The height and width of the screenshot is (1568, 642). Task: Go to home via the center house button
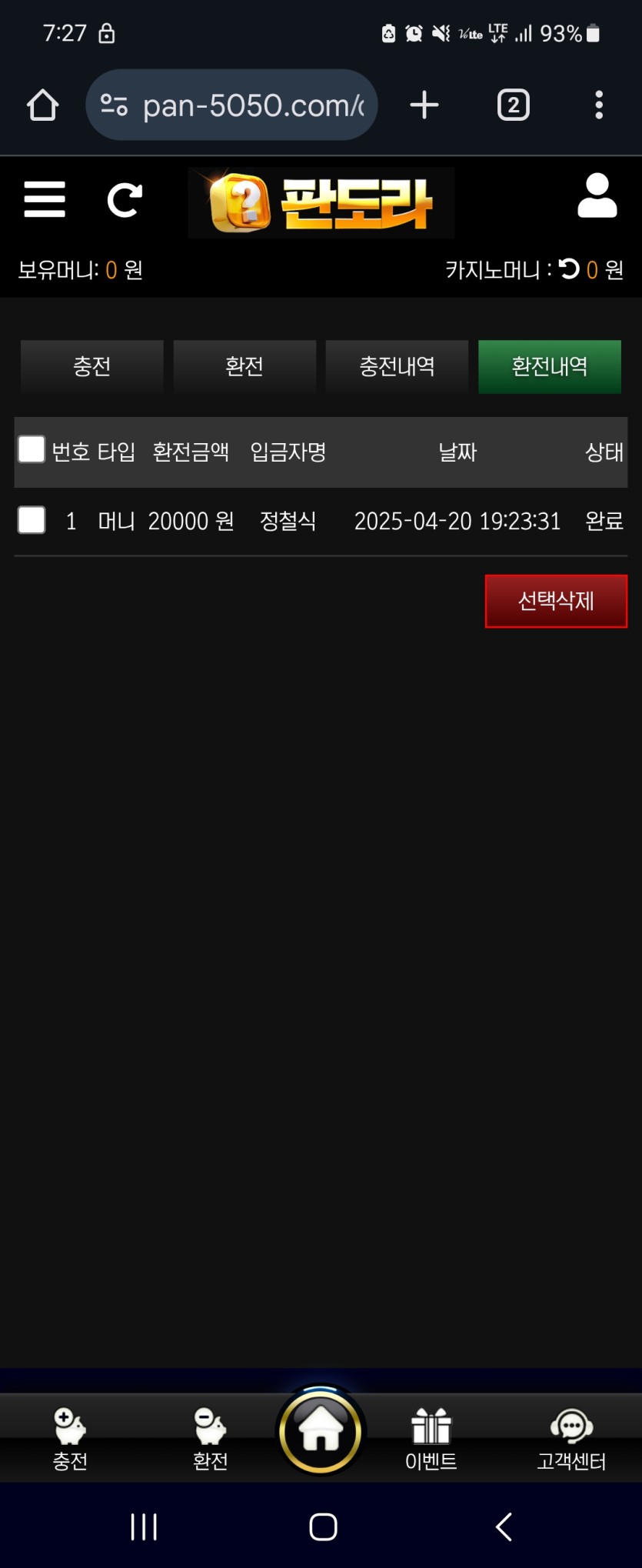click(x=321, y=1431)
